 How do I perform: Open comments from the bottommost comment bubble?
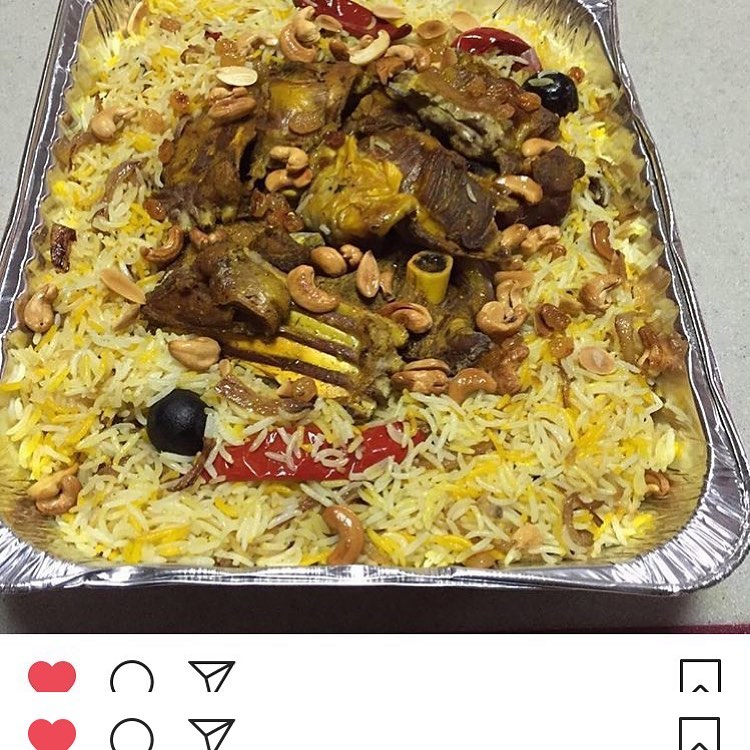(132, 736)
